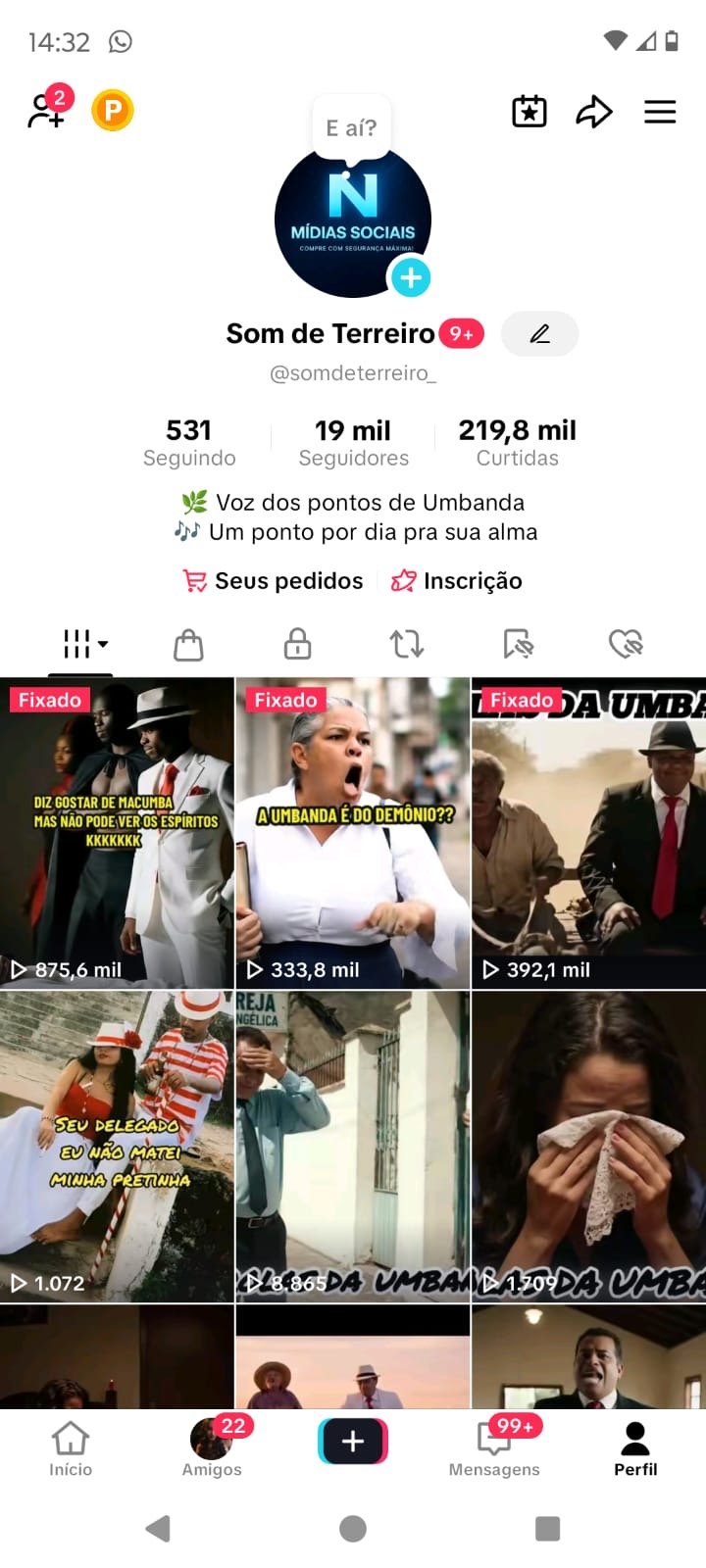Image resolution: width=706 pixels, height=1568 pixels.
Task: Open the pinned video with 875,6 mil views
Action: coord(117,833)
